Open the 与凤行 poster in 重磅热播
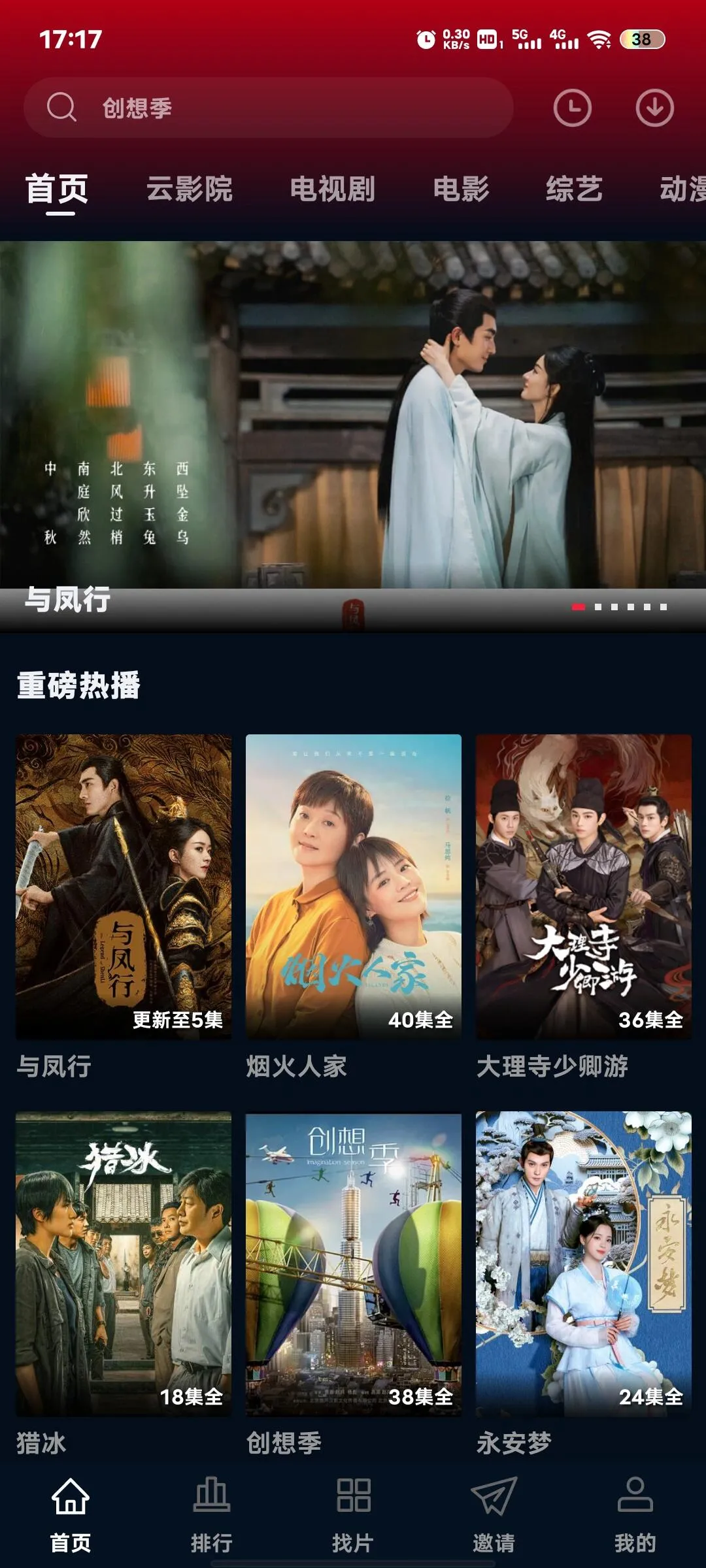 pyautogui.click(x=124, y=887)
